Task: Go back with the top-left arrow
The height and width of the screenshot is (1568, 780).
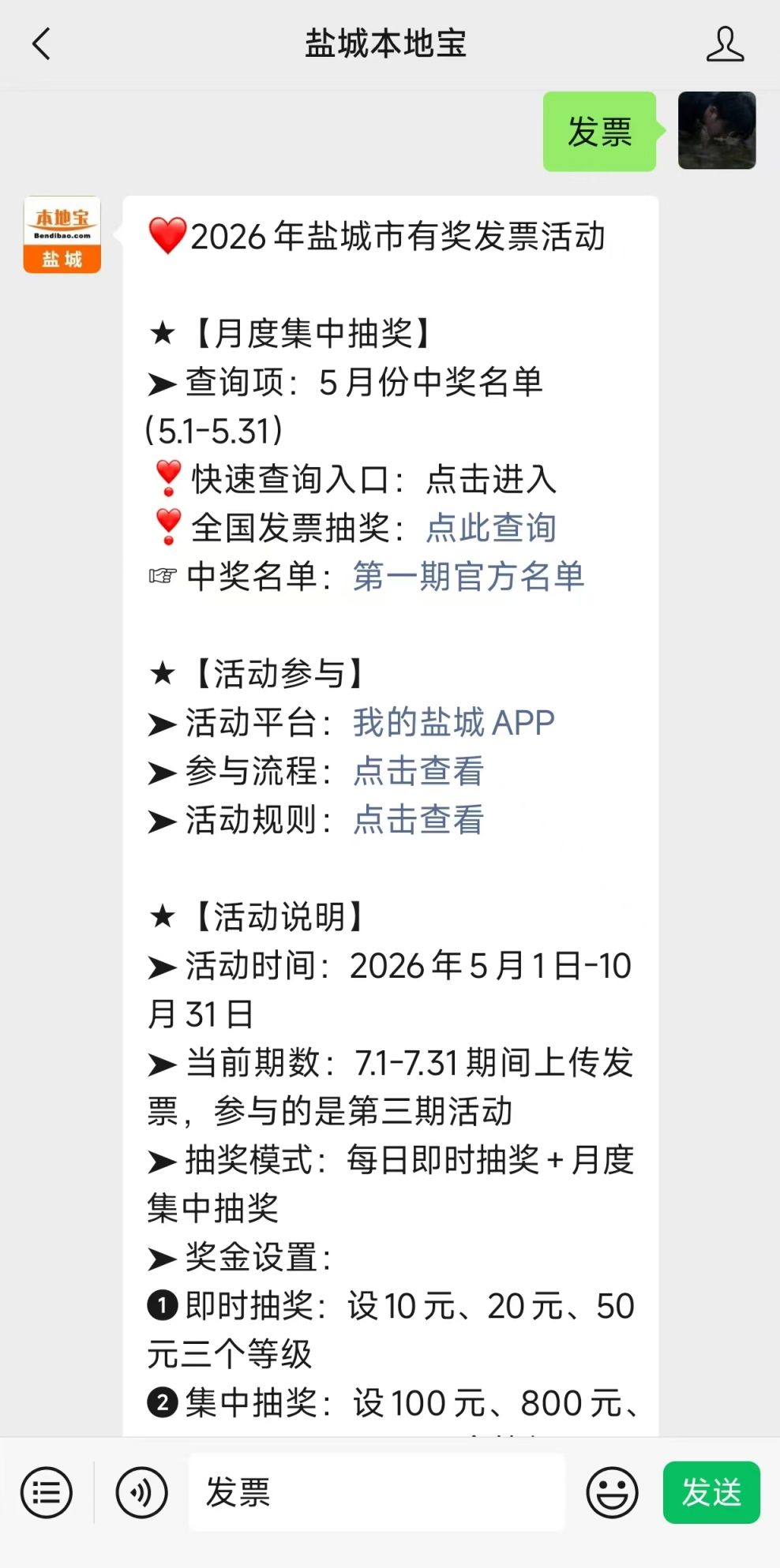Action: 41,44
